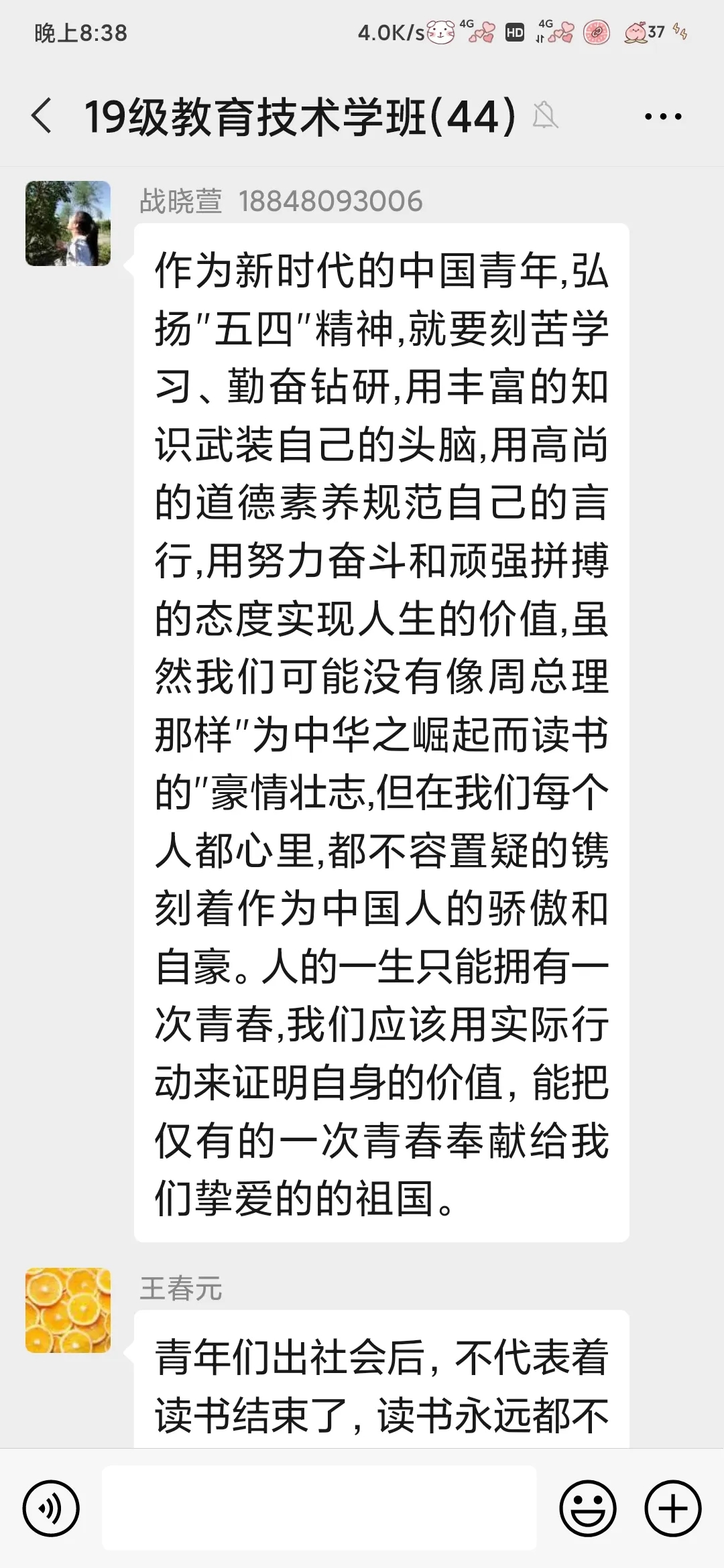Screen dimensions: 724x1568
Task: Focus the message text field
Action: click(319, 1508)
